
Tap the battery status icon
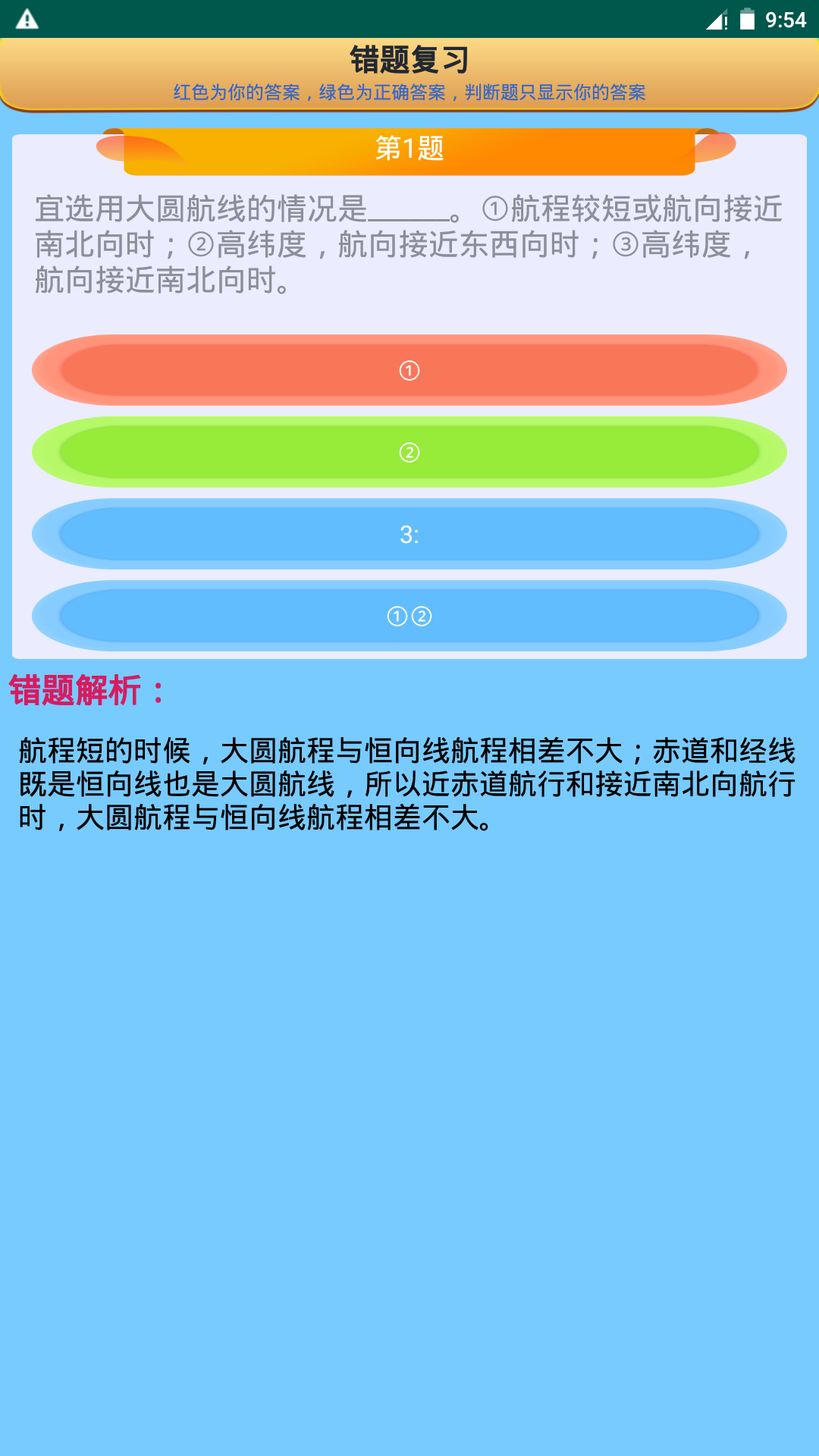749,20
